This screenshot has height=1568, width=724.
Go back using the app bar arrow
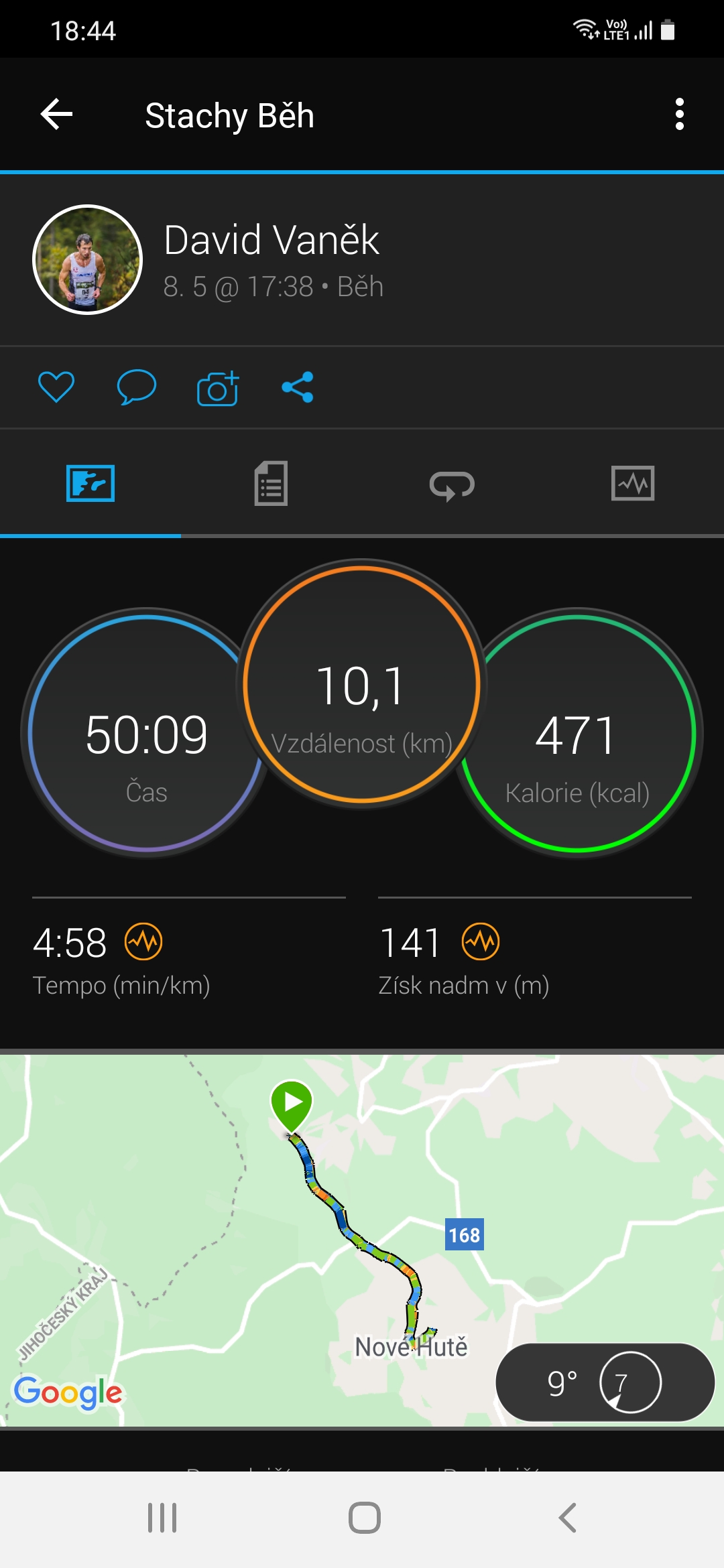(x=57, y=115)
